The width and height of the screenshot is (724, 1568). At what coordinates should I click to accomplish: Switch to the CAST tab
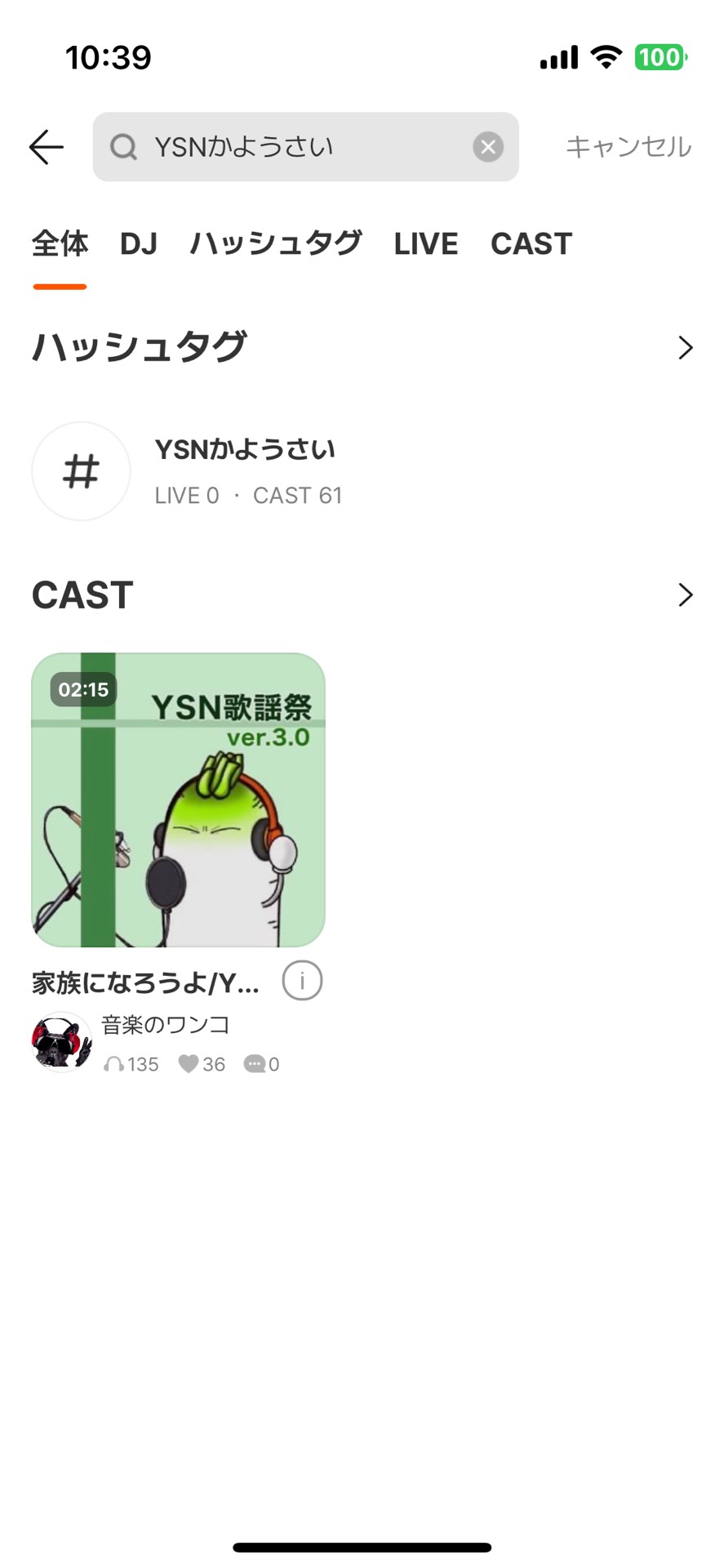tap(531, 243)
